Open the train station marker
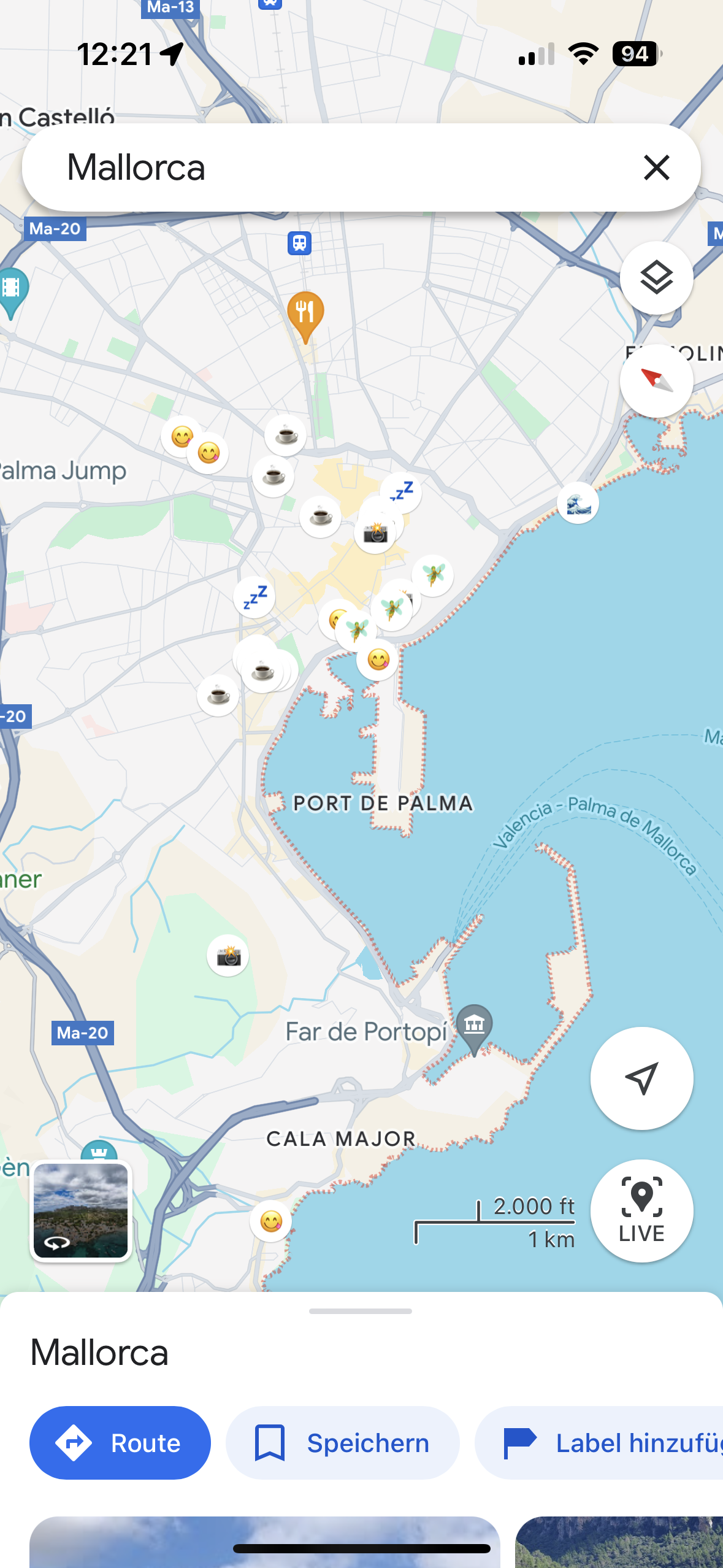 (299, 244)
